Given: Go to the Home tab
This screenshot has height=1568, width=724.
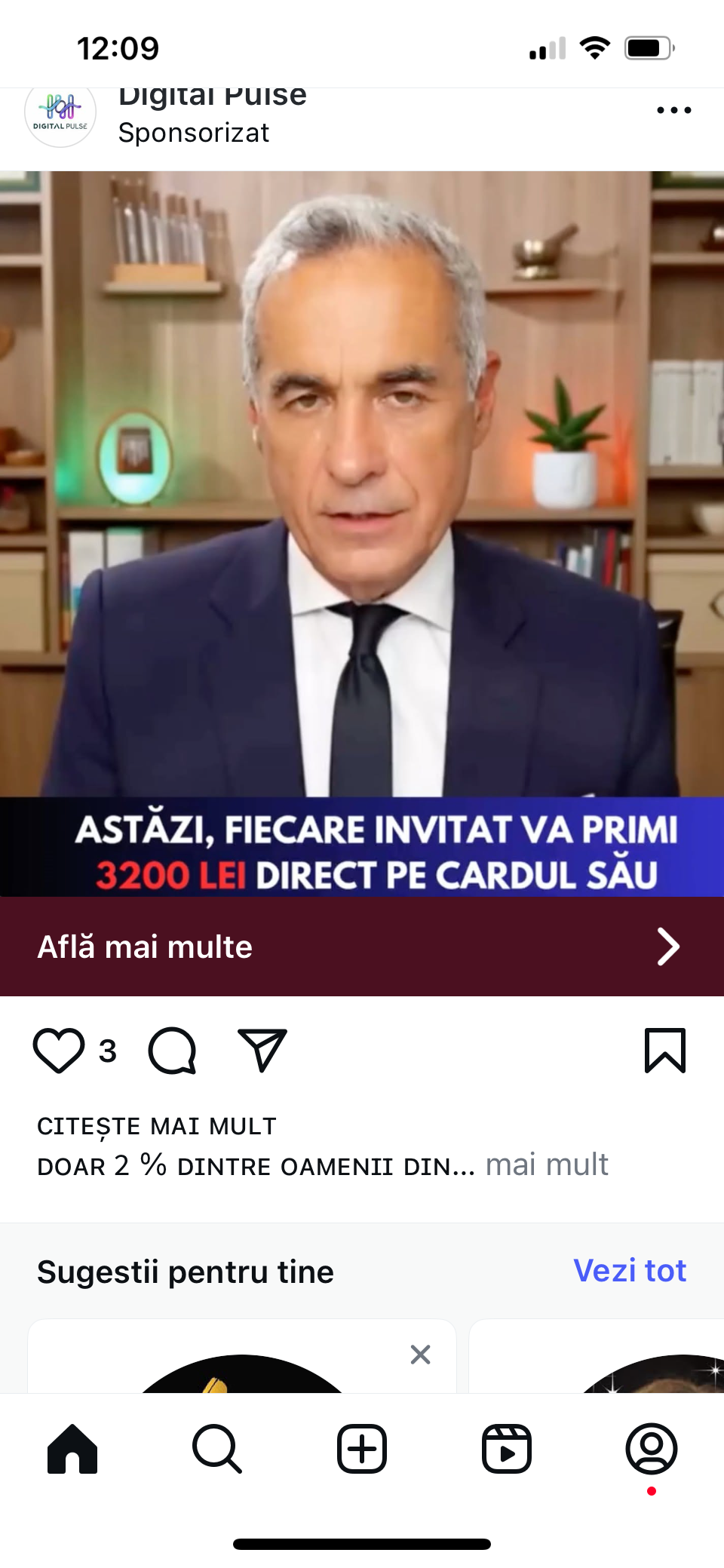Looking at the screenshot, I should (72, 1449).
